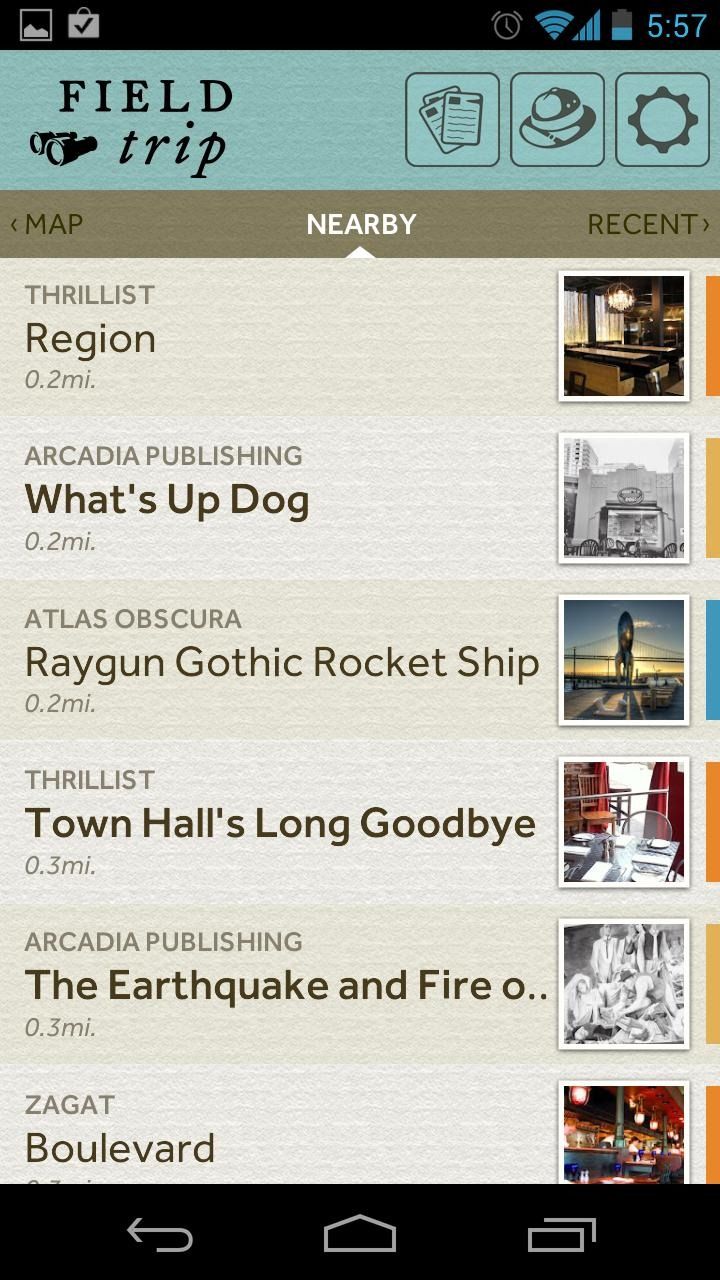
Task: View Raygun Gothic Rocket Ship details
Action: point(282,662)
